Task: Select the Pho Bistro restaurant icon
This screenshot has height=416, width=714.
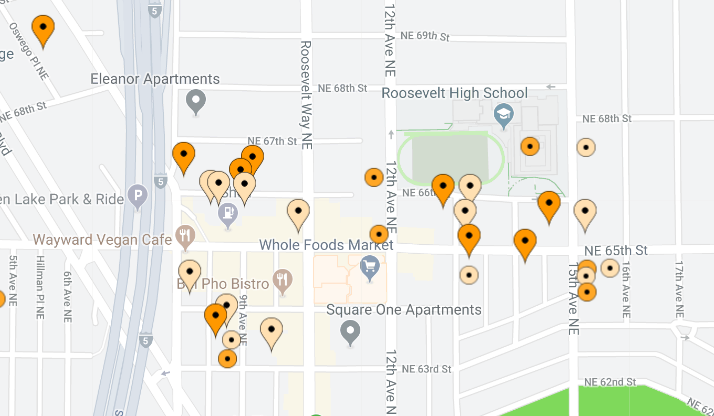Action: 283,278
